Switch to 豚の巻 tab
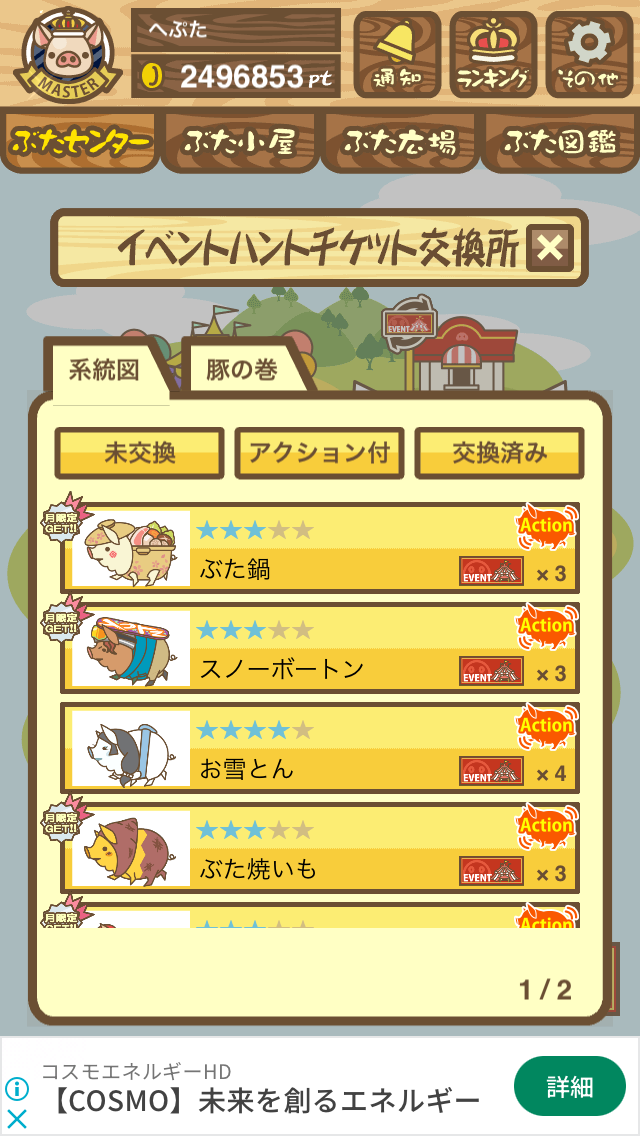Screen dimensions: 640x1136 click(243, 370)
